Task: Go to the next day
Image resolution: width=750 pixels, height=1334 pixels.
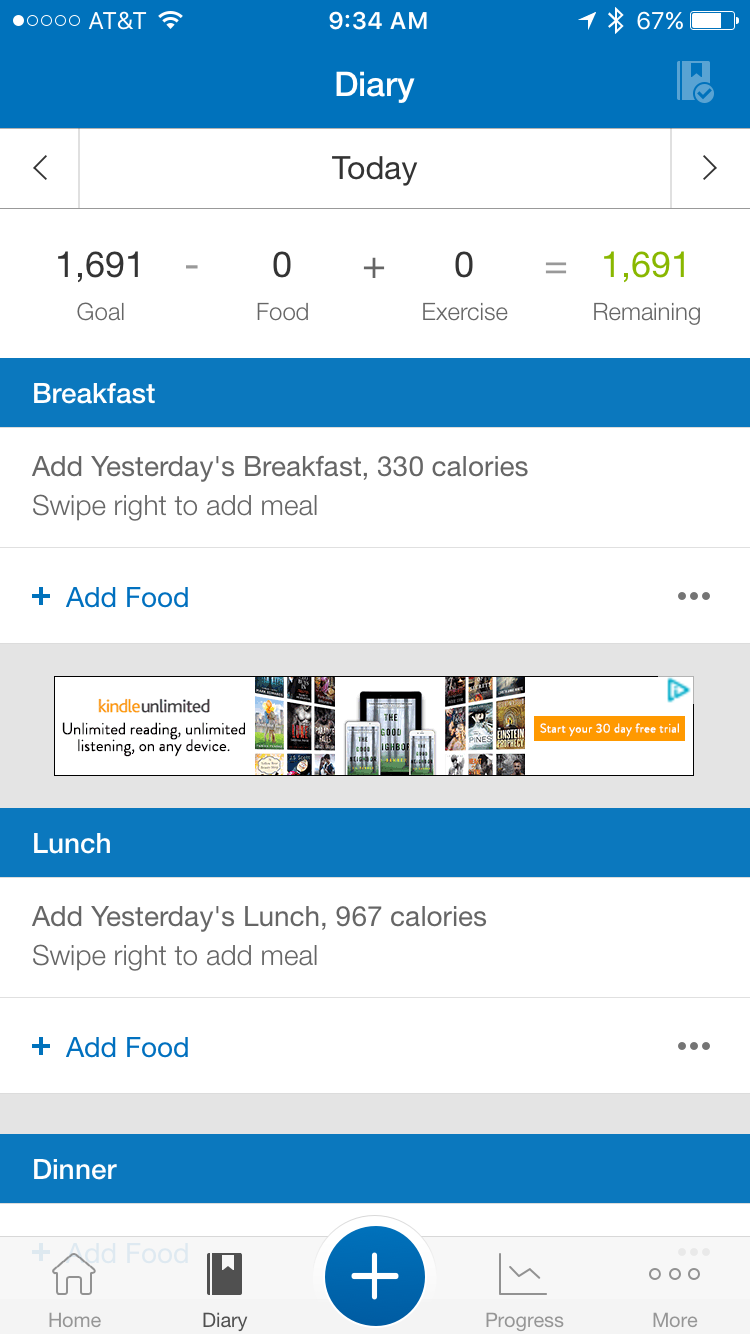Action: (709, 168)
